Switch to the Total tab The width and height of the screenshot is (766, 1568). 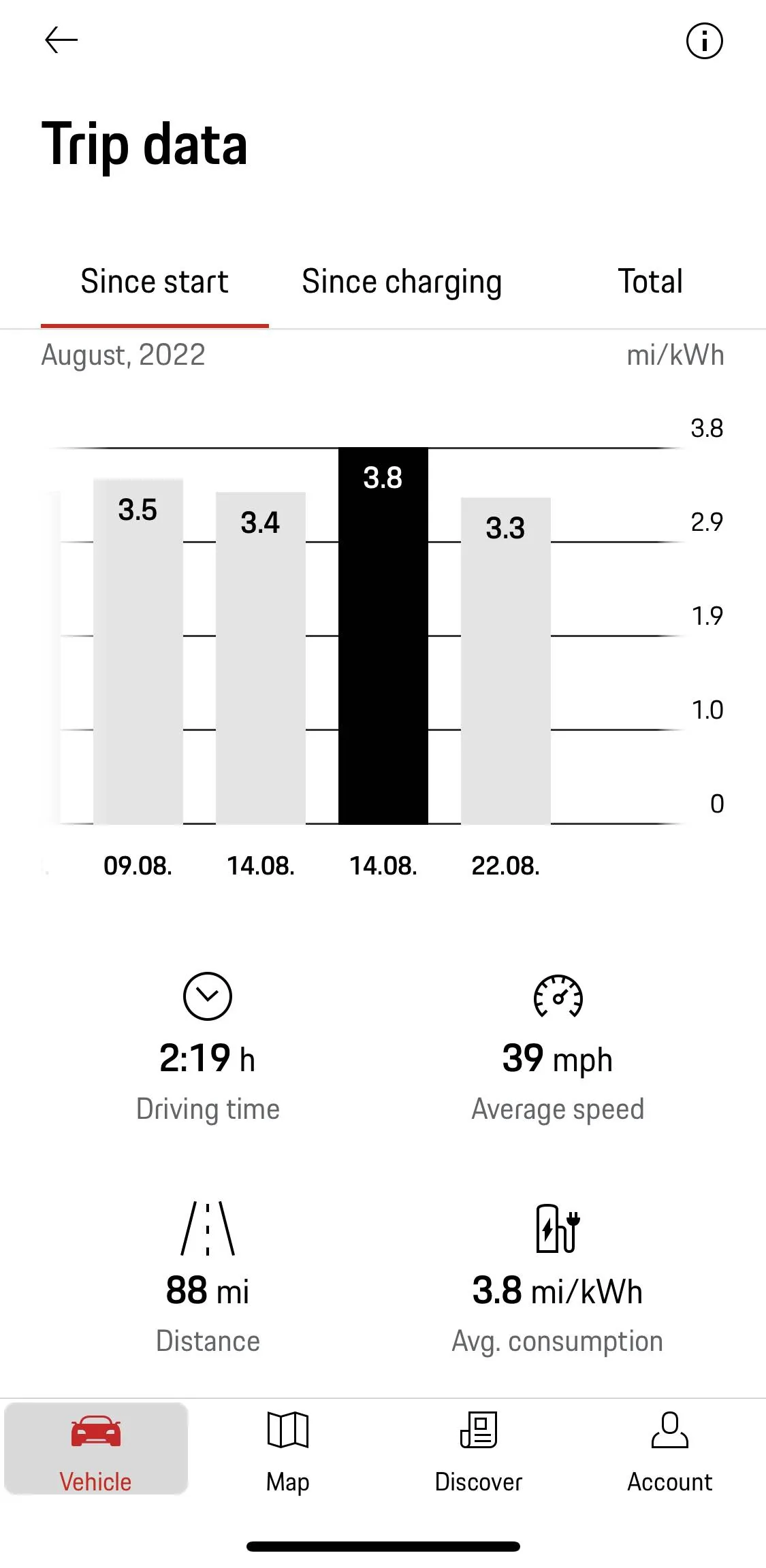(650, 282)
